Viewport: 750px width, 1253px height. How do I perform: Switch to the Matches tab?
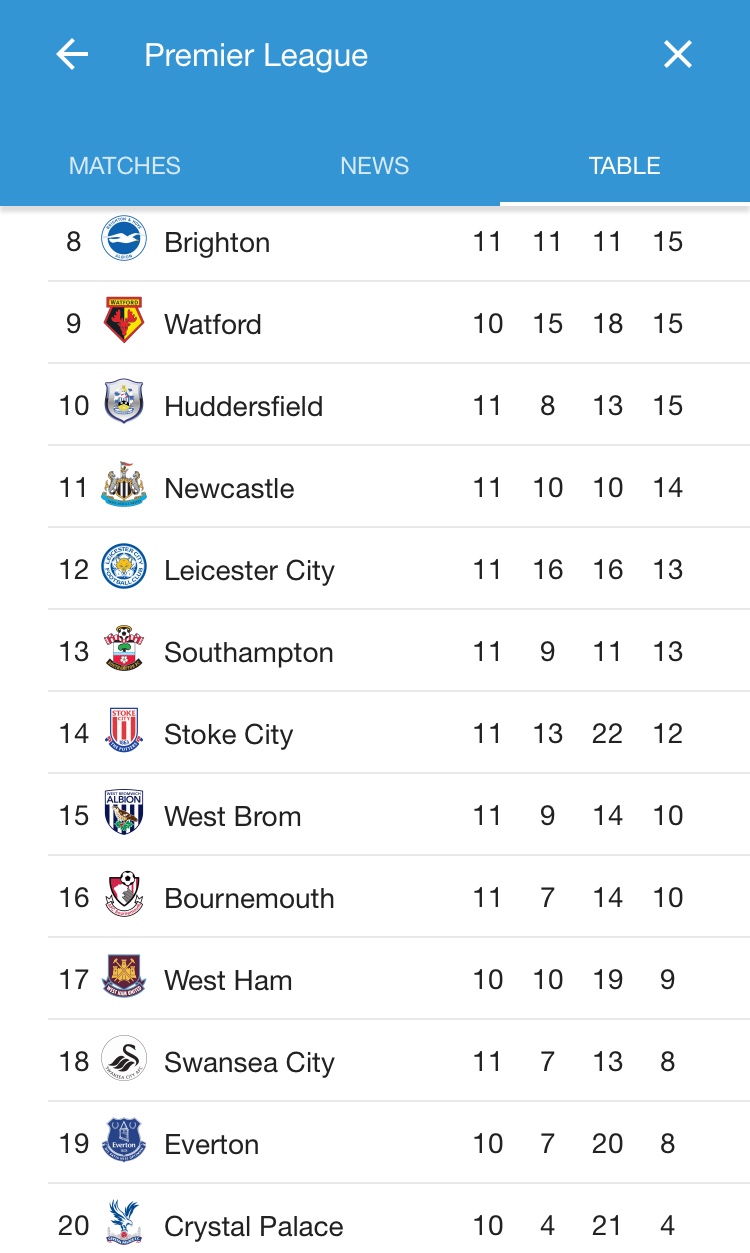[125, 166]
